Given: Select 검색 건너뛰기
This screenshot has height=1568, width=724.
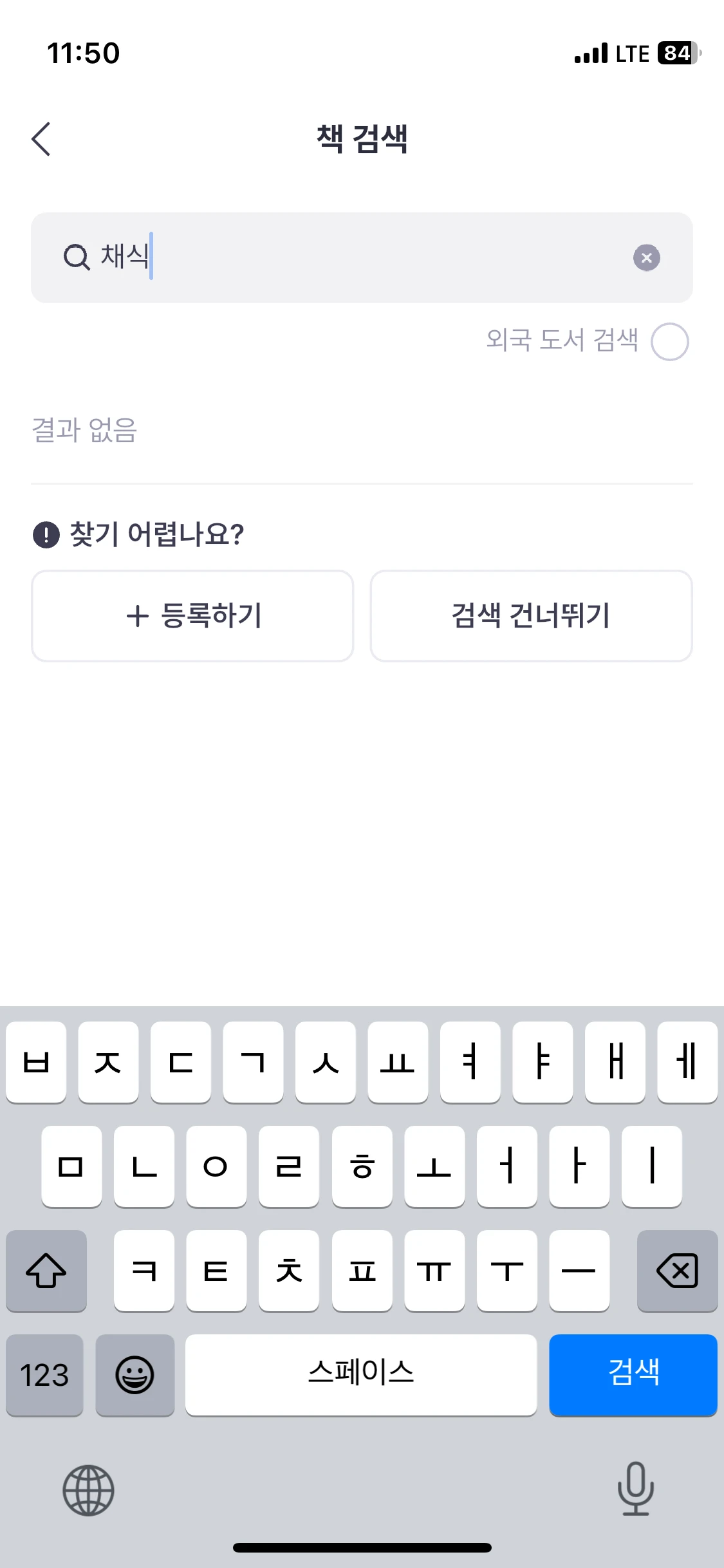Looking at the screenshot, I should [x=531, y=616].
